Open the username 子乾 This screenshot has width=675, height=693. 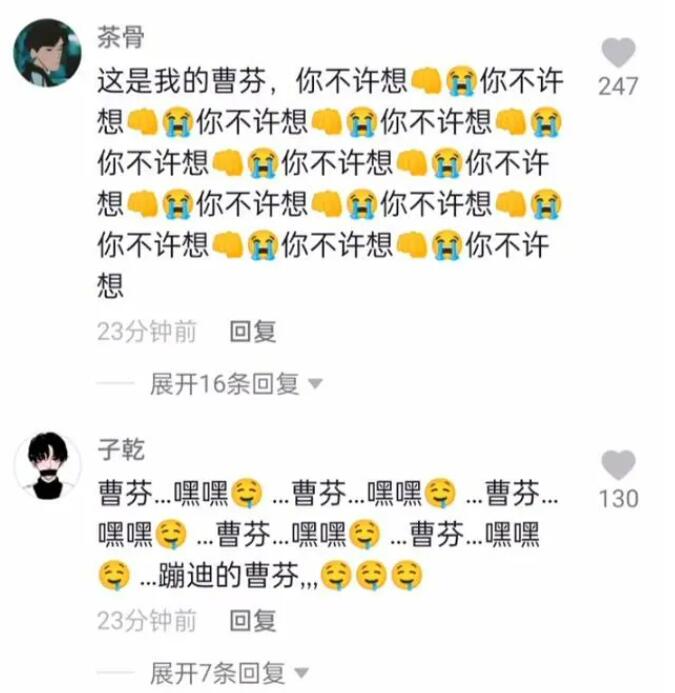pyautogui.click(x=120, y=449)
